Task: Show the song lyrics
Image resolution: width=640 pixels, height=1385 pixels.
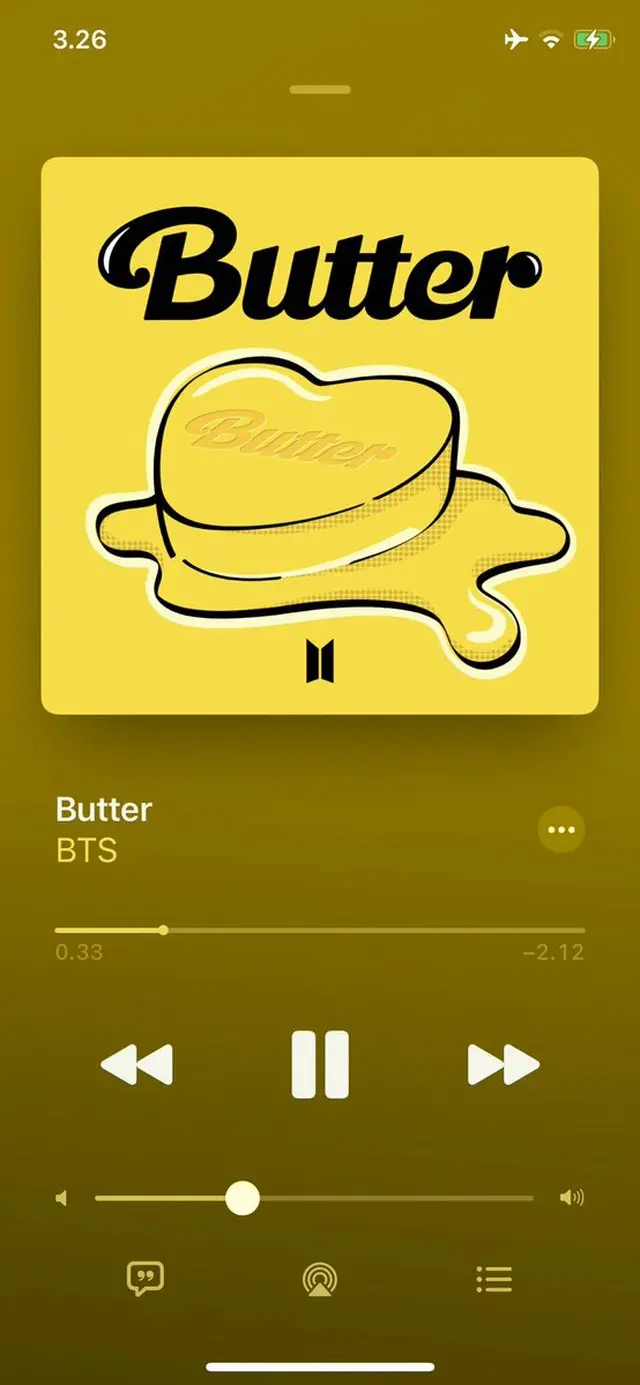Action: coord(145,1278)
